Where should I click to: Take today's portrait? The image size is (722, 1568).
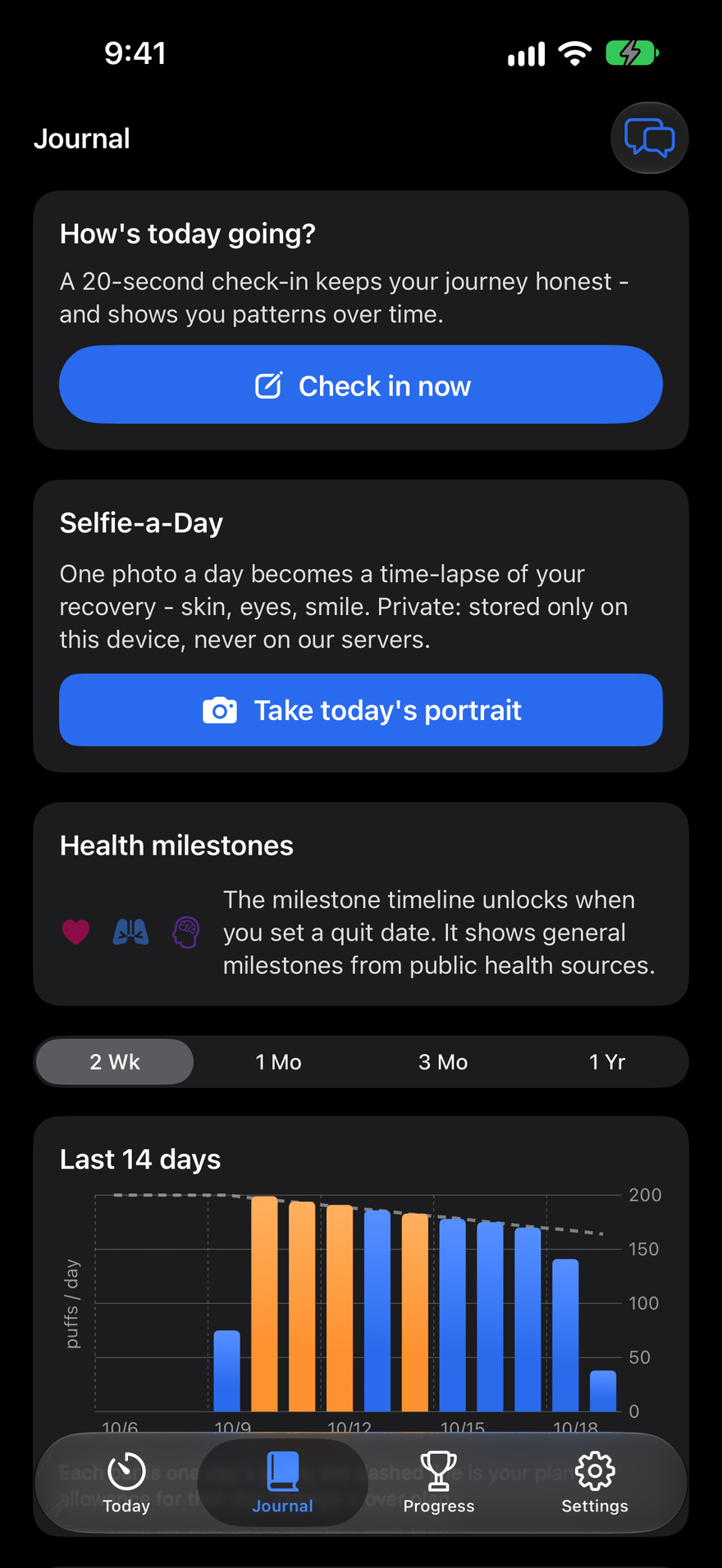[x=361, y=710]
